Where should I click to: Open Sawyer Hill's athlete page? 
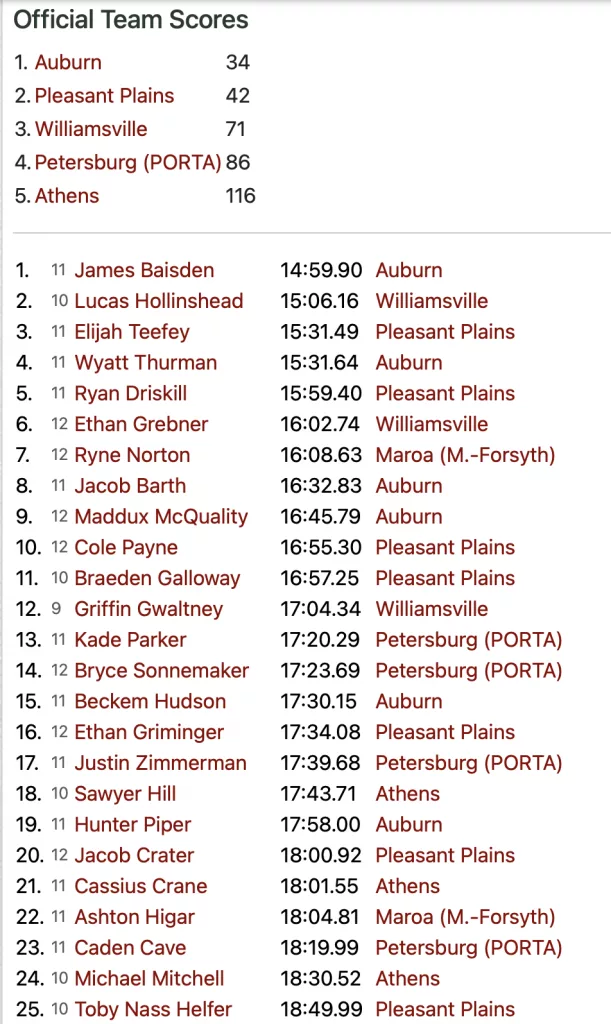(125, 793)
